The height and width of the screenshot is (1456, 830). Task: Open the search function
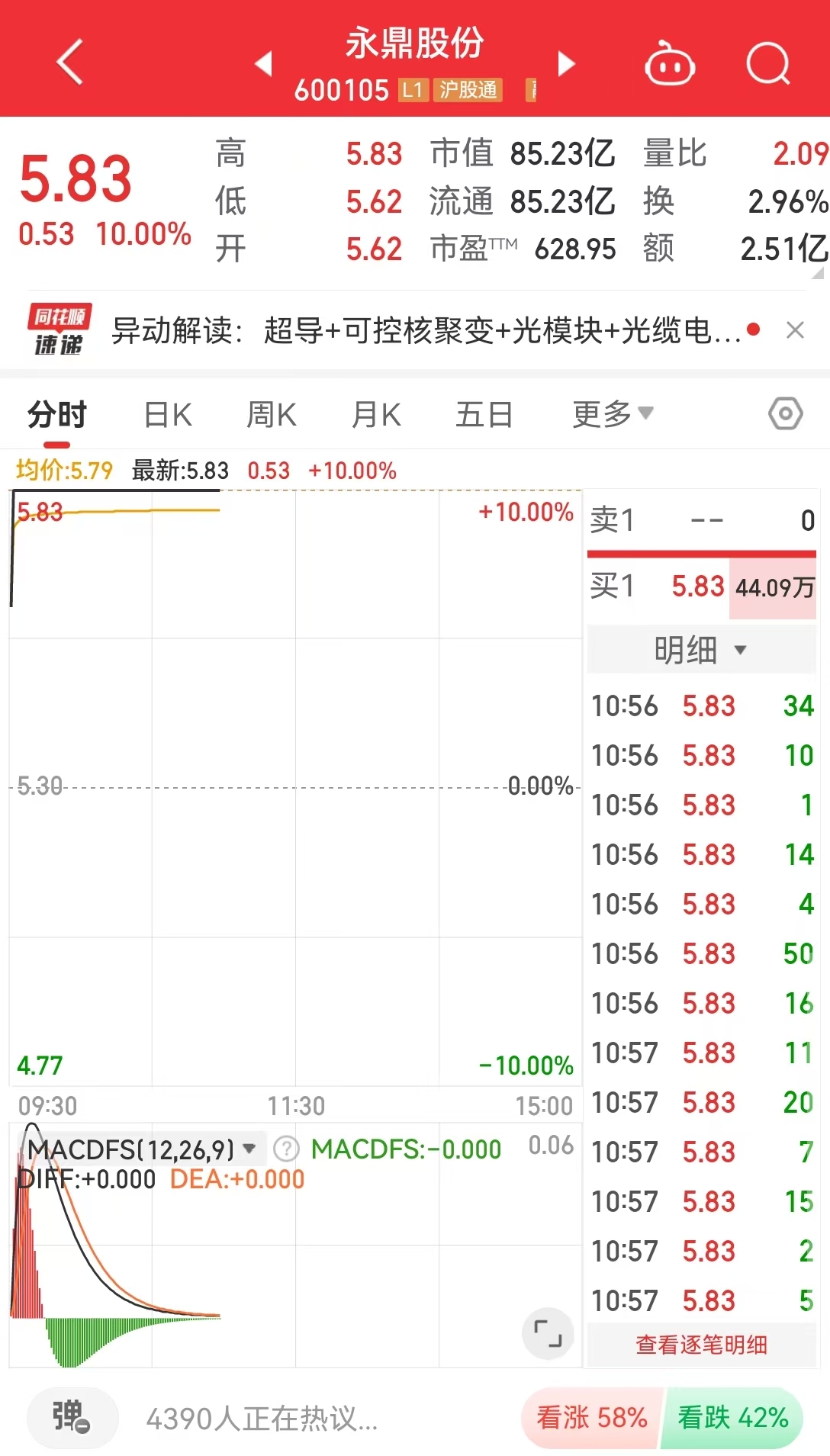pos(768,64)
